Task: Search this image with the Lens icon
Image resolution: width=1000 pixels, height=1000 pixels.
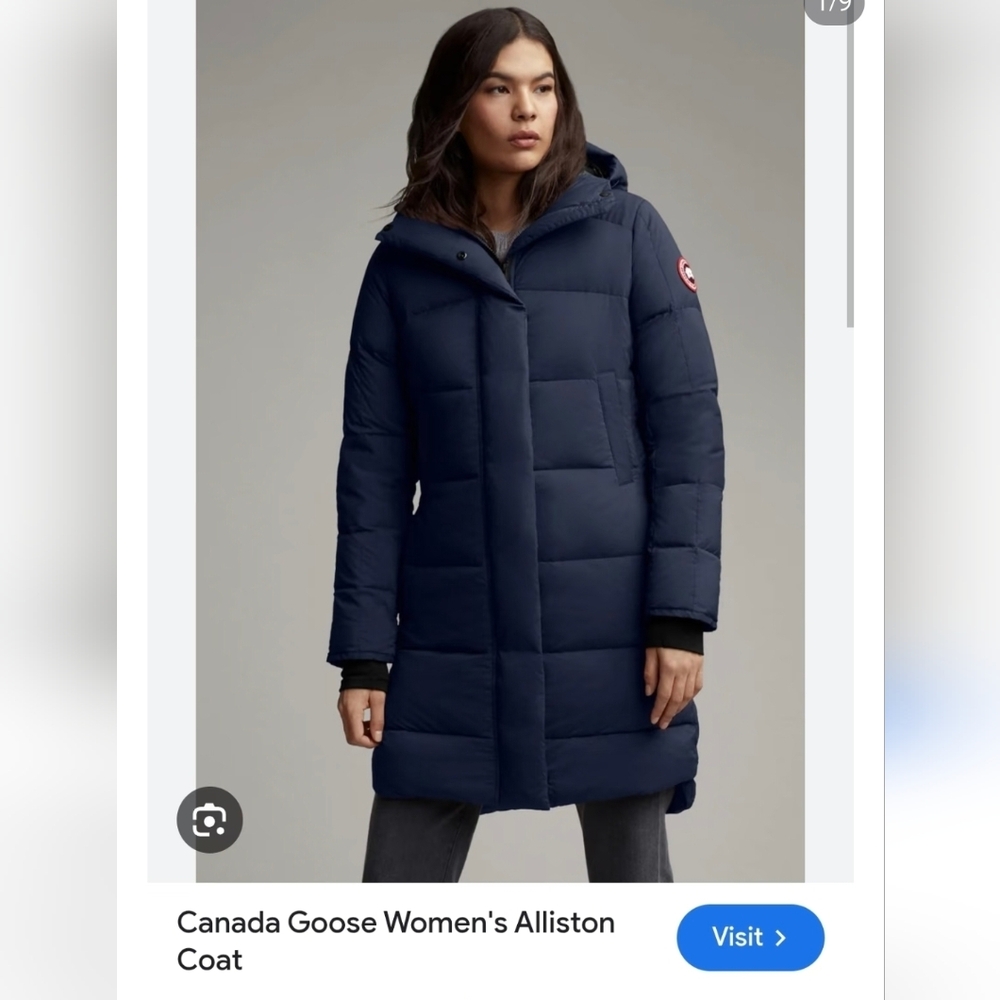Action: (x=209, y=820)
